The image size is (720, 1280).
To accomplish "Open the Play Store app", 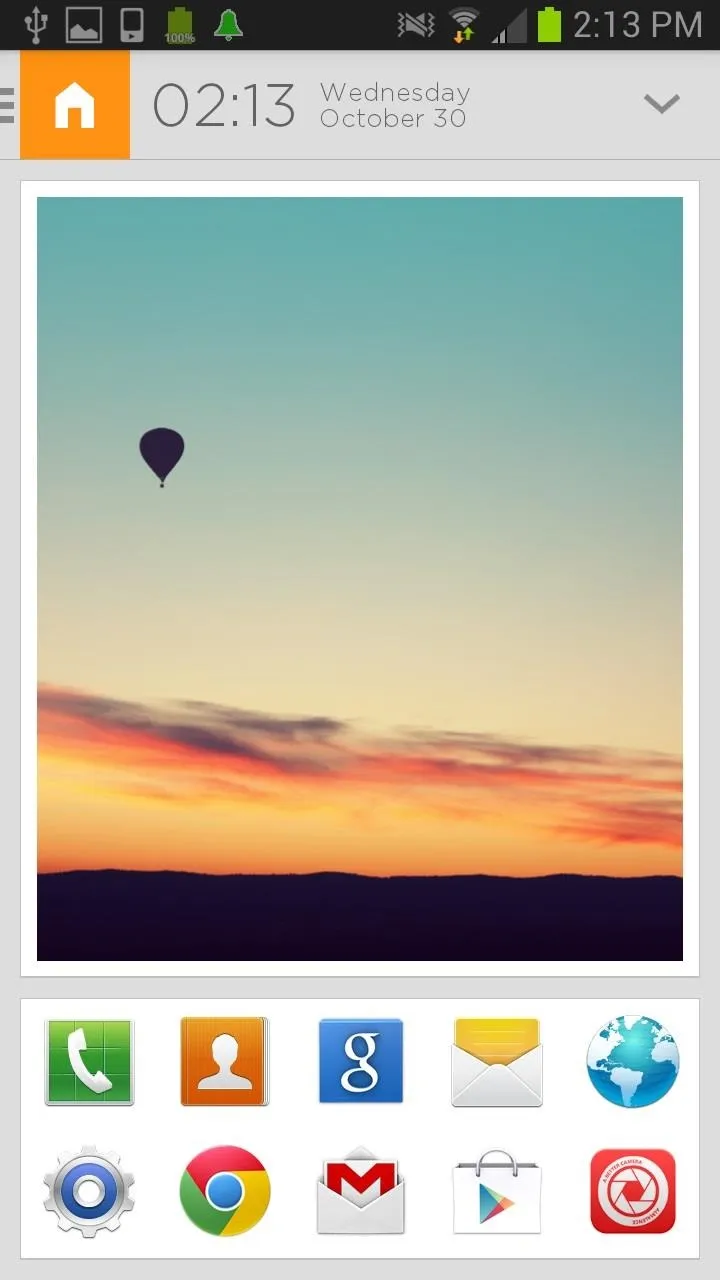I will pyautogui.click(x=497, y=1191).
